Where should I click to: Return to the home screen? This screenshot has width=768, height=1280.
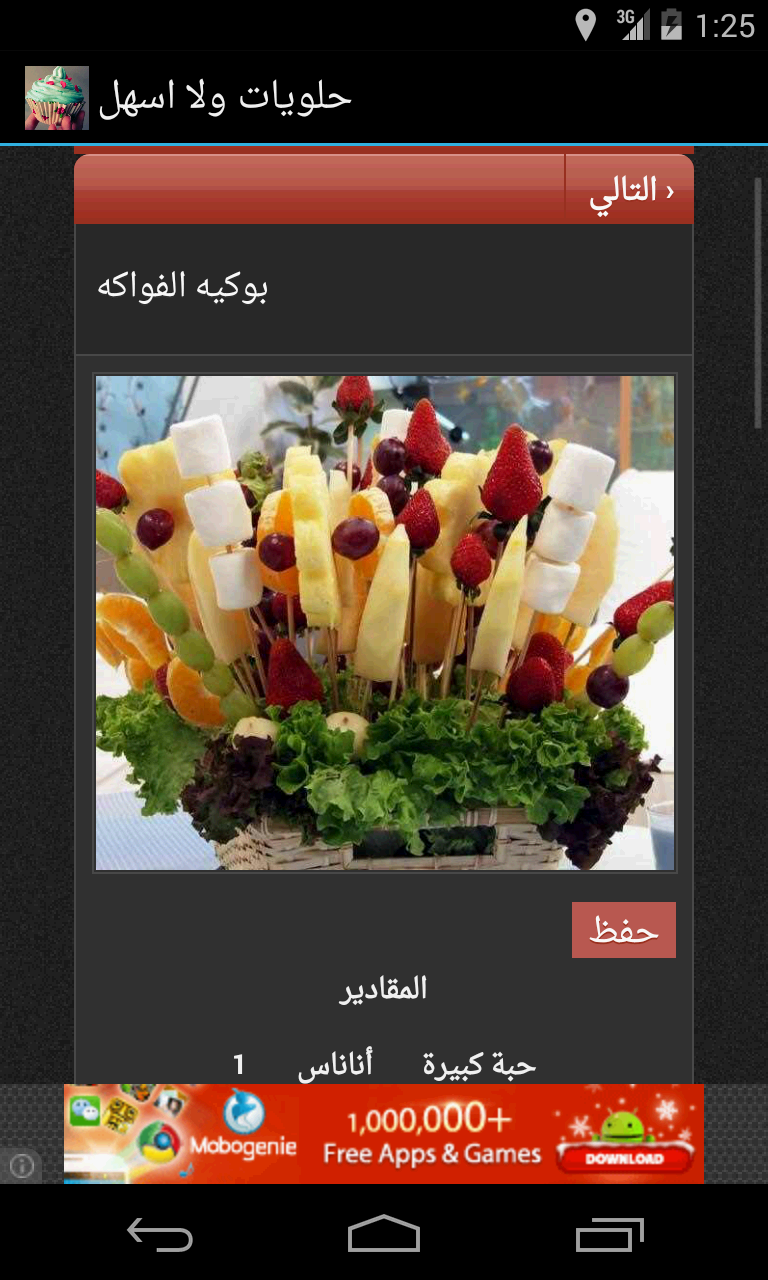(384, 1236)
